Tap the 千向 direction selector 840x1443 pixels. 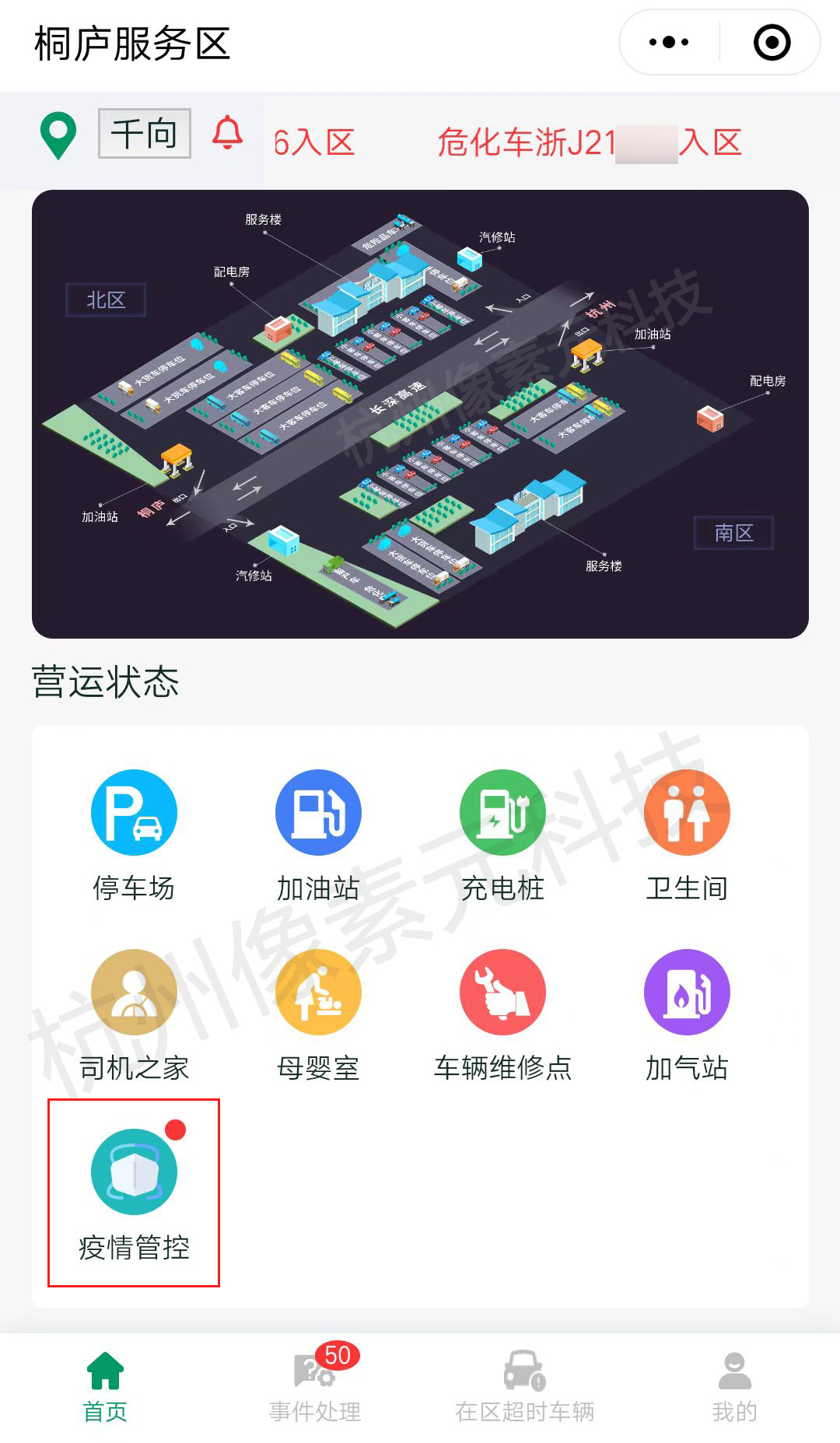point(145,134)
